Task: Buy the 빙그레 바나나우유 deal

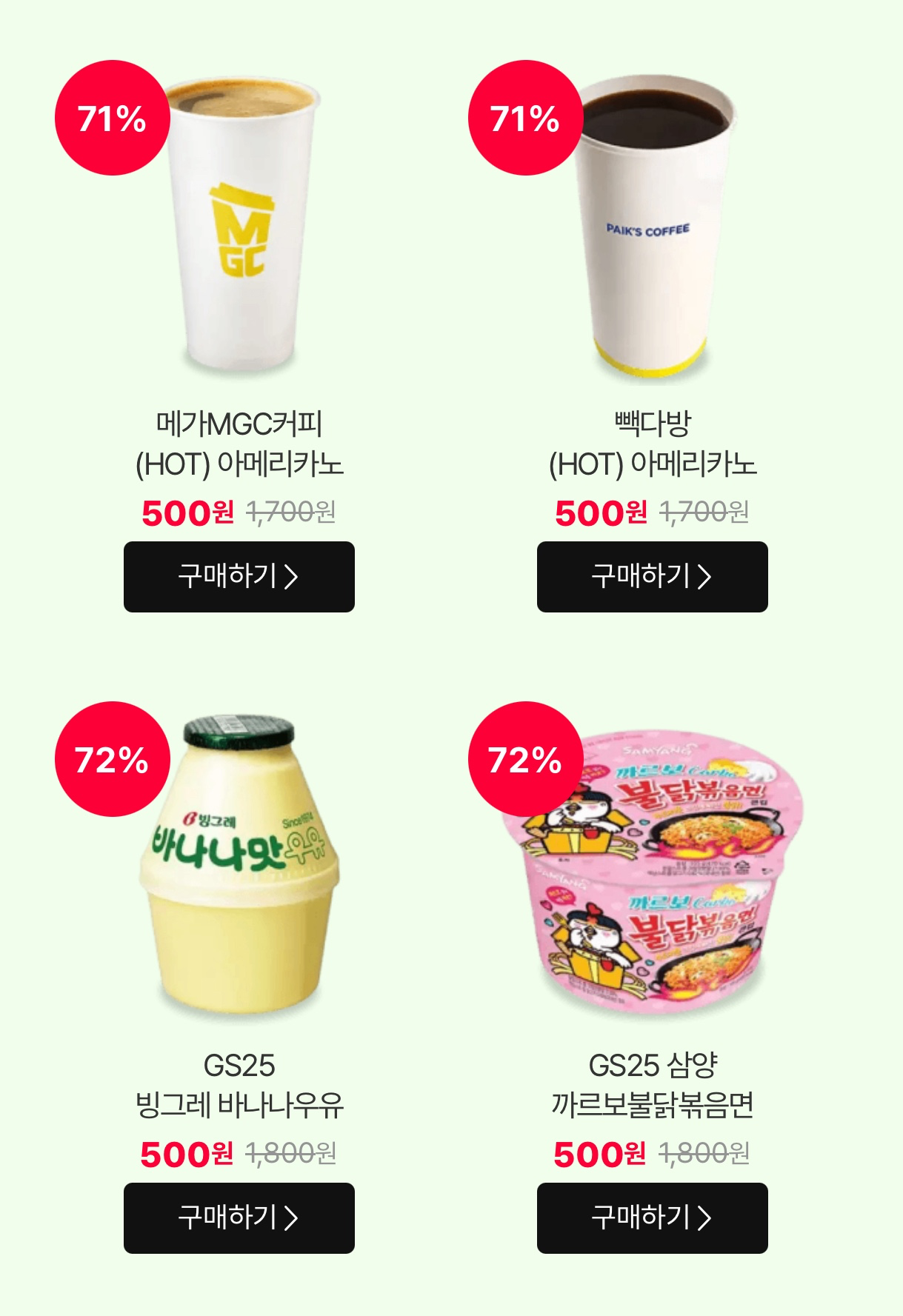Action: tap(239, 1218)
